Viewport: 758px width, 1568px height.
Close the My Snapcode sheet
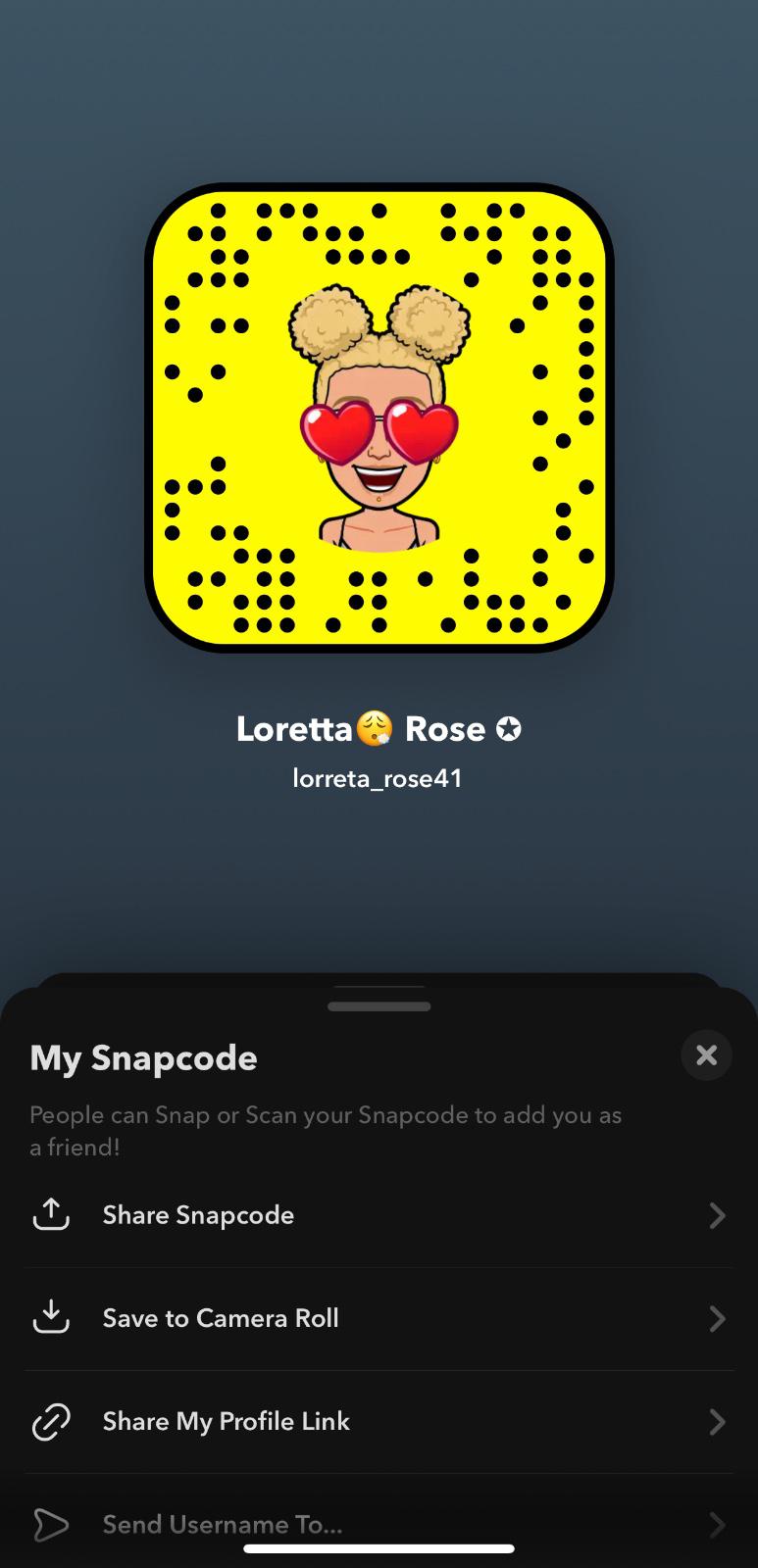coord(706,1055)
